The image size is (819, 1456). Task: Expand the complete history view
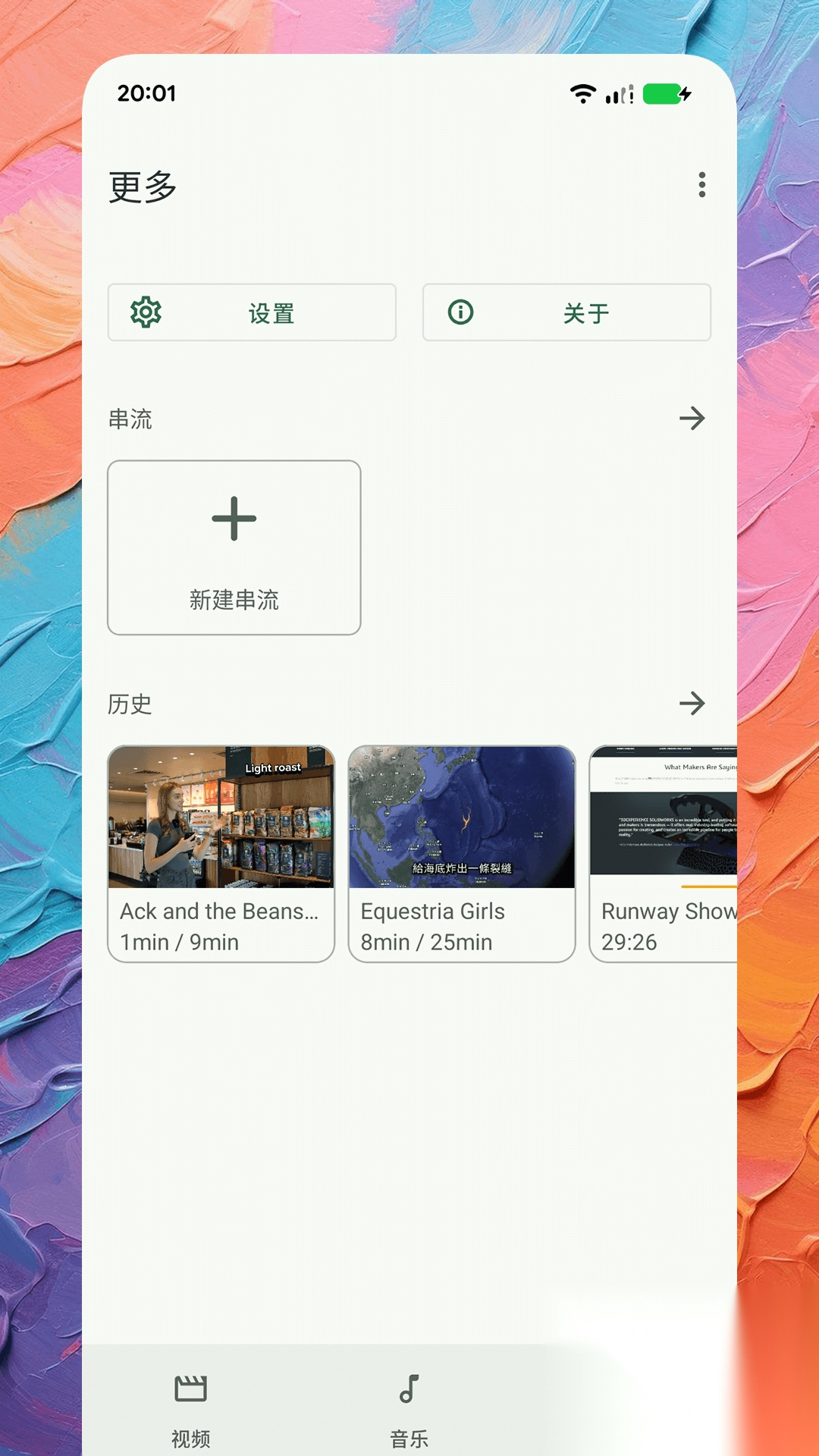coord(694,704)
